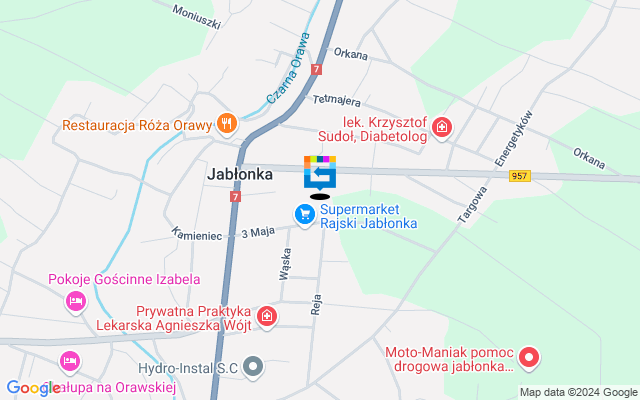The image size is (640, 400).
Task: Tap the lek. Krzysztof Sudoł Diabetolog marker
Action: tap(442, 128)
